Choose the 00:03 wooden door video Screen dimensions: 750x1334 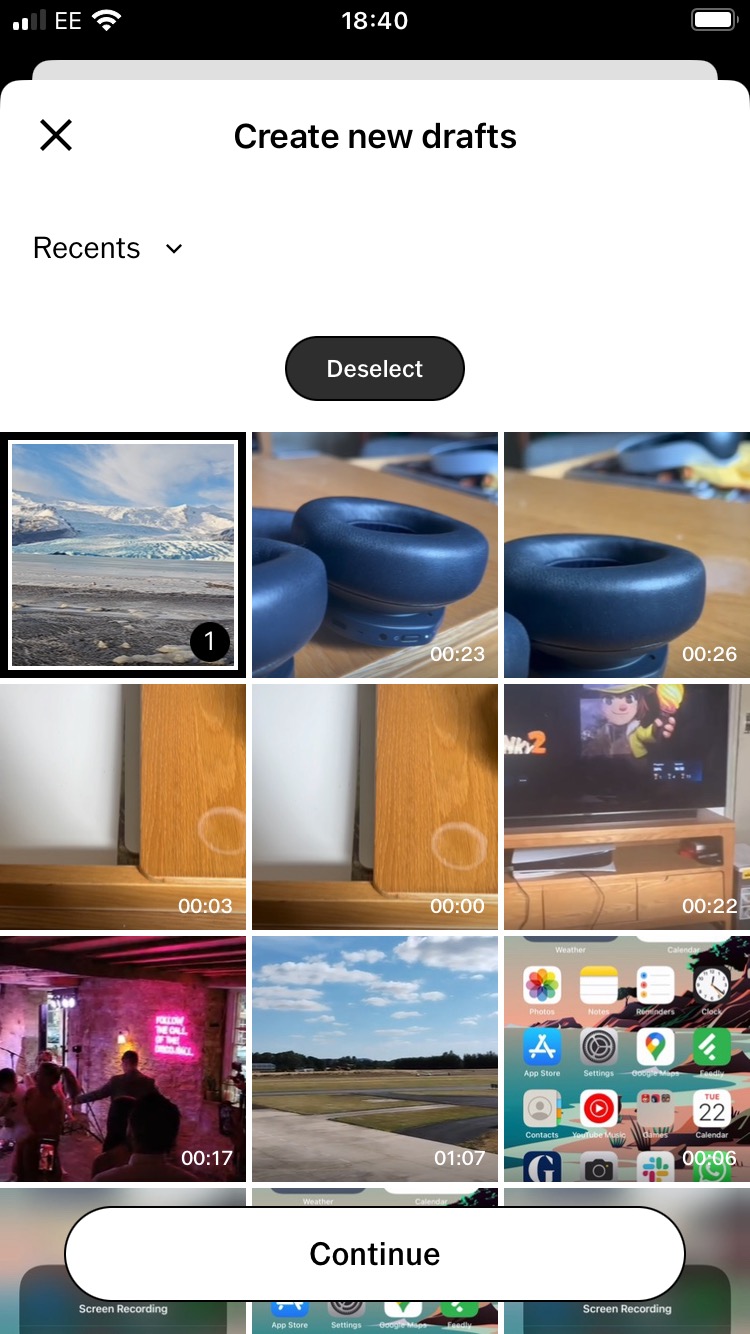point(122,807)
